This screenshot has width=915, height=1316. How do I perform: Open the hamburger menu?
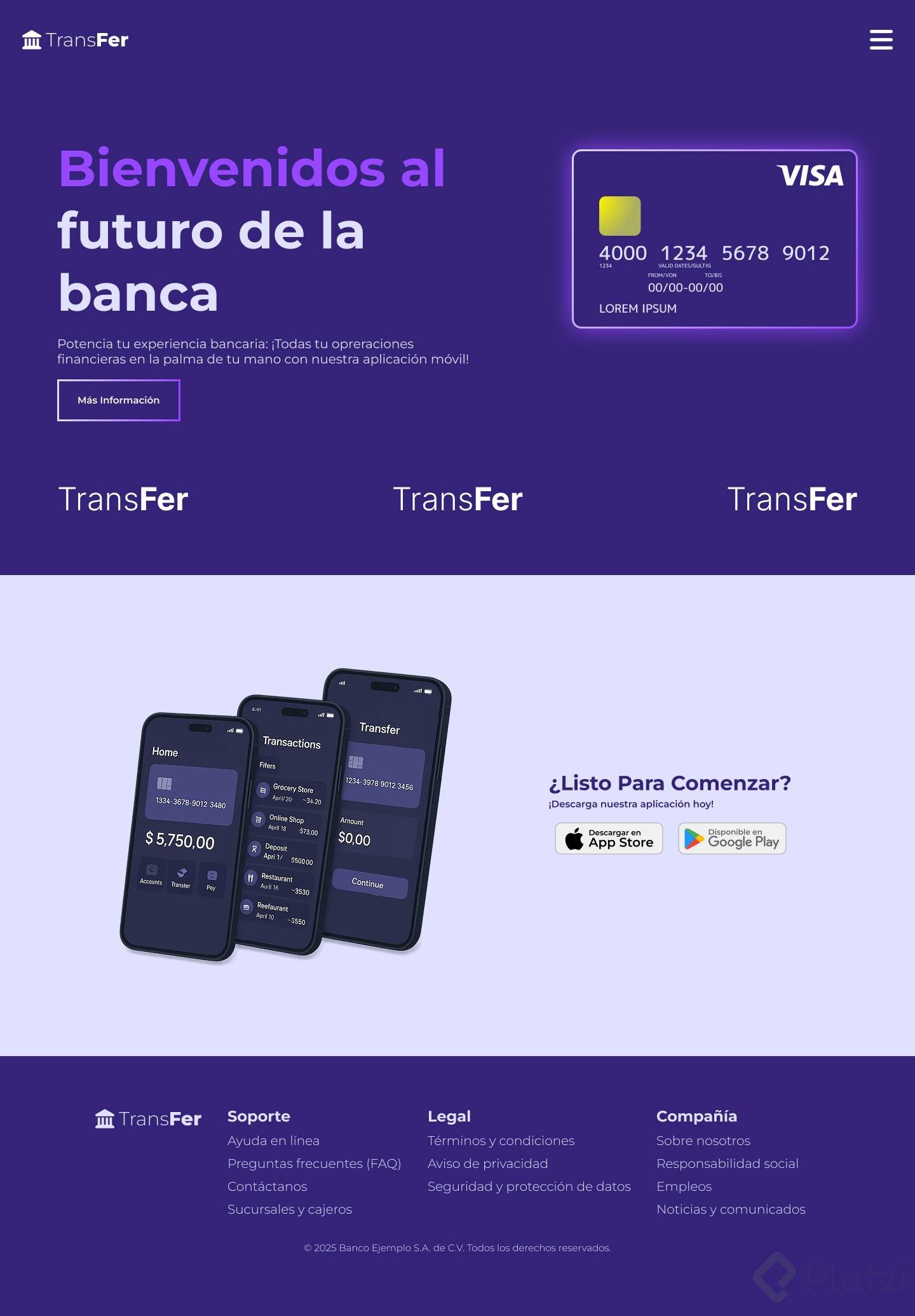(881, 39)
